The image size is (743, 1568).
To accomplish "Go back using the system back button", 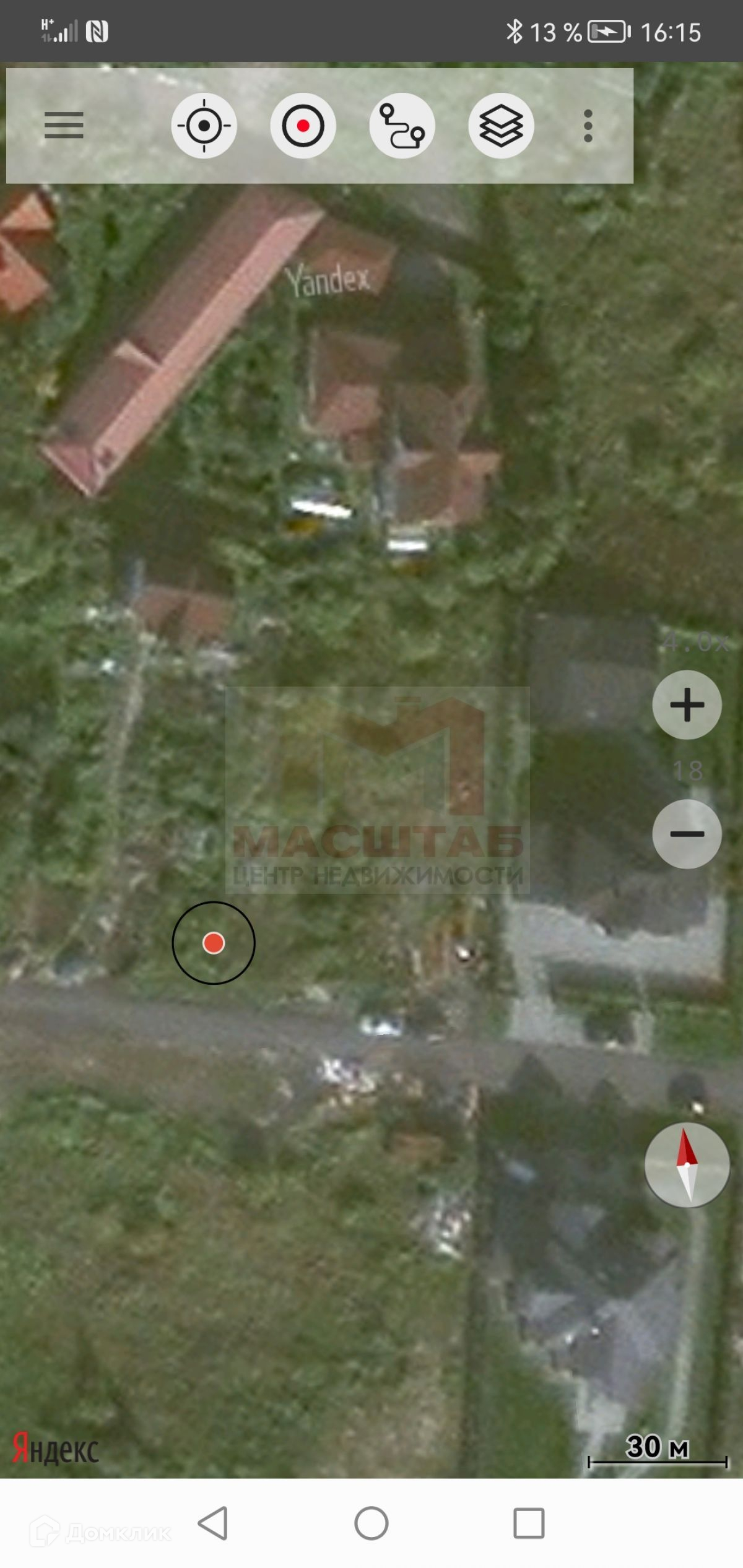I will coord(213,1523).
